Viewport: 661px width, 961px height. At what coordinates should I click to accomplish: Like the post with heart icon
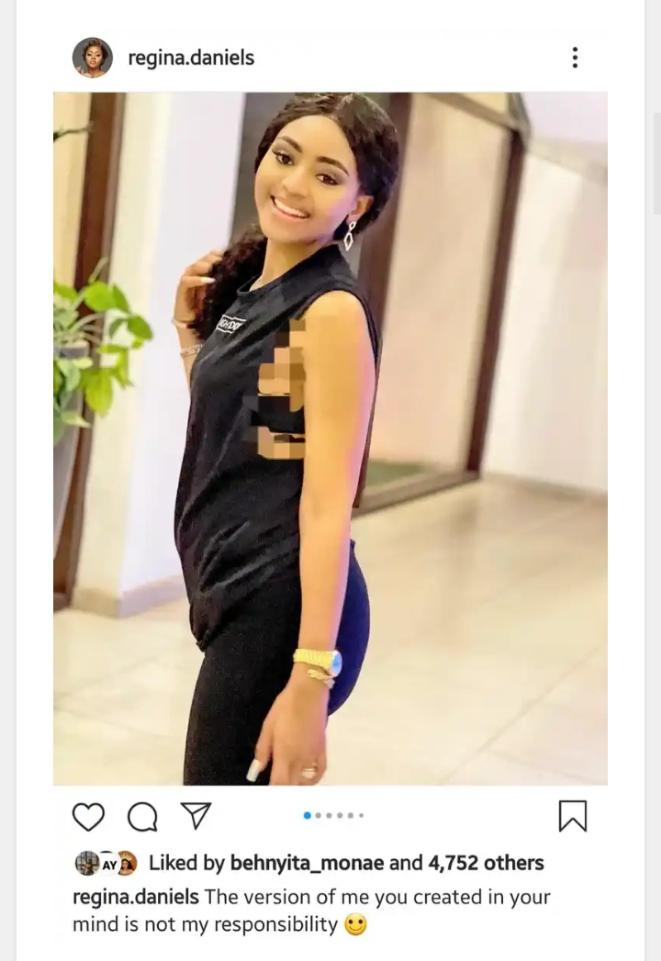point(88,817)
